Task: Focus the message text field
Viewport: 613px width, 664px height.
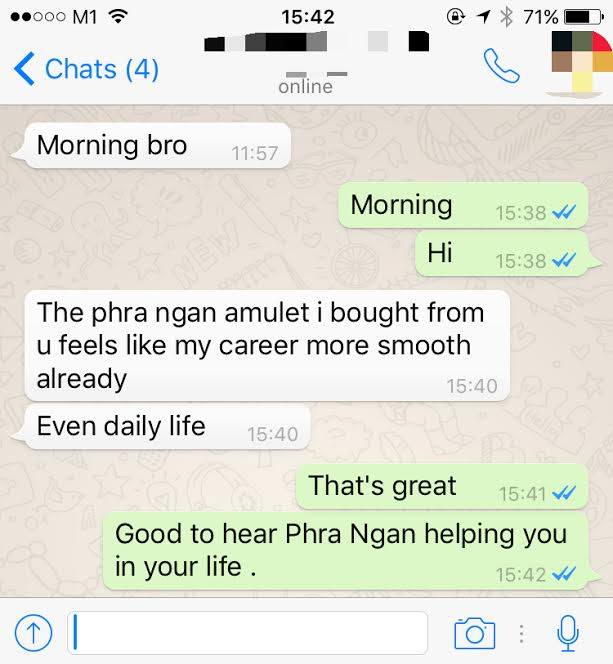Action: pos(248,632)
